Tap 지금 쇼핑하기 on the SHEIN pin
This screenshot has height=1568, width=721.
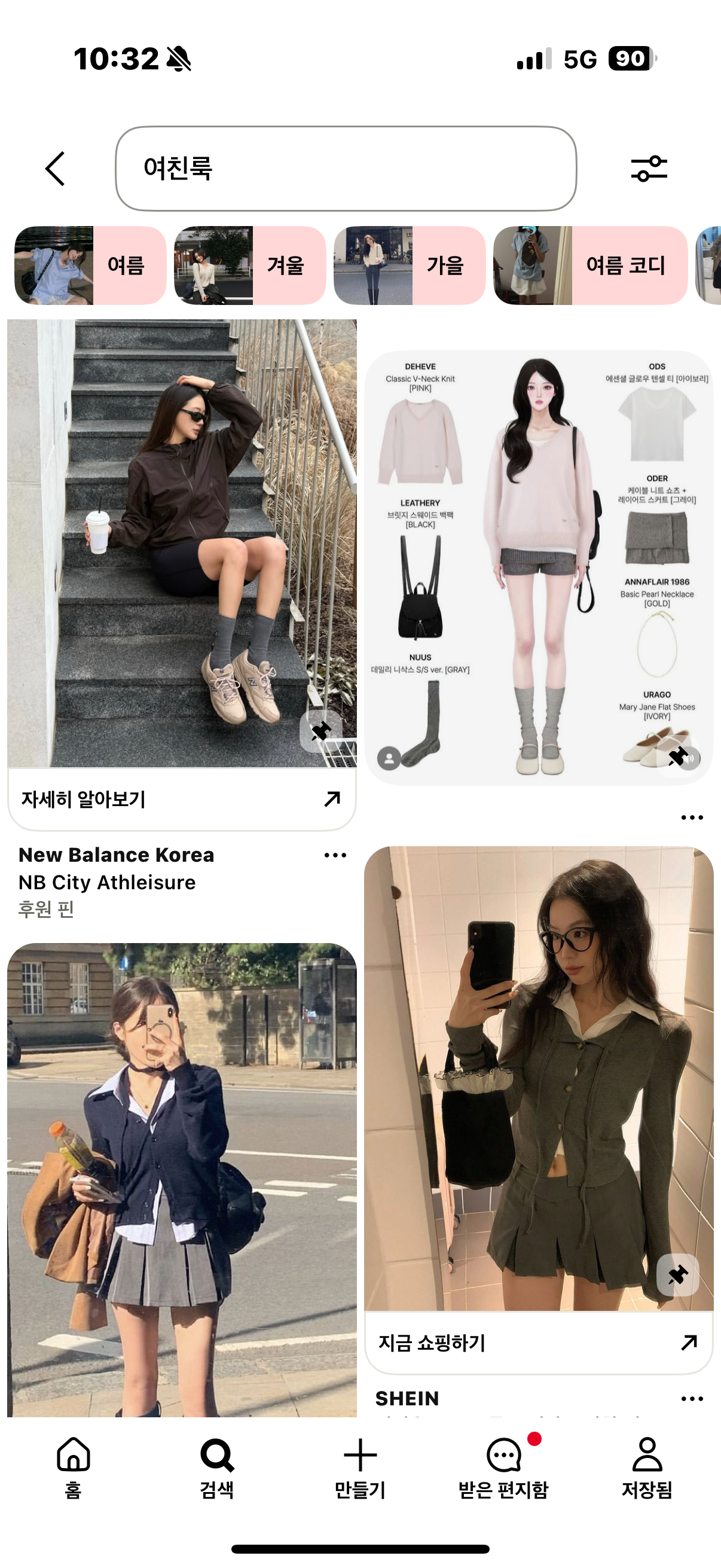539,1342
